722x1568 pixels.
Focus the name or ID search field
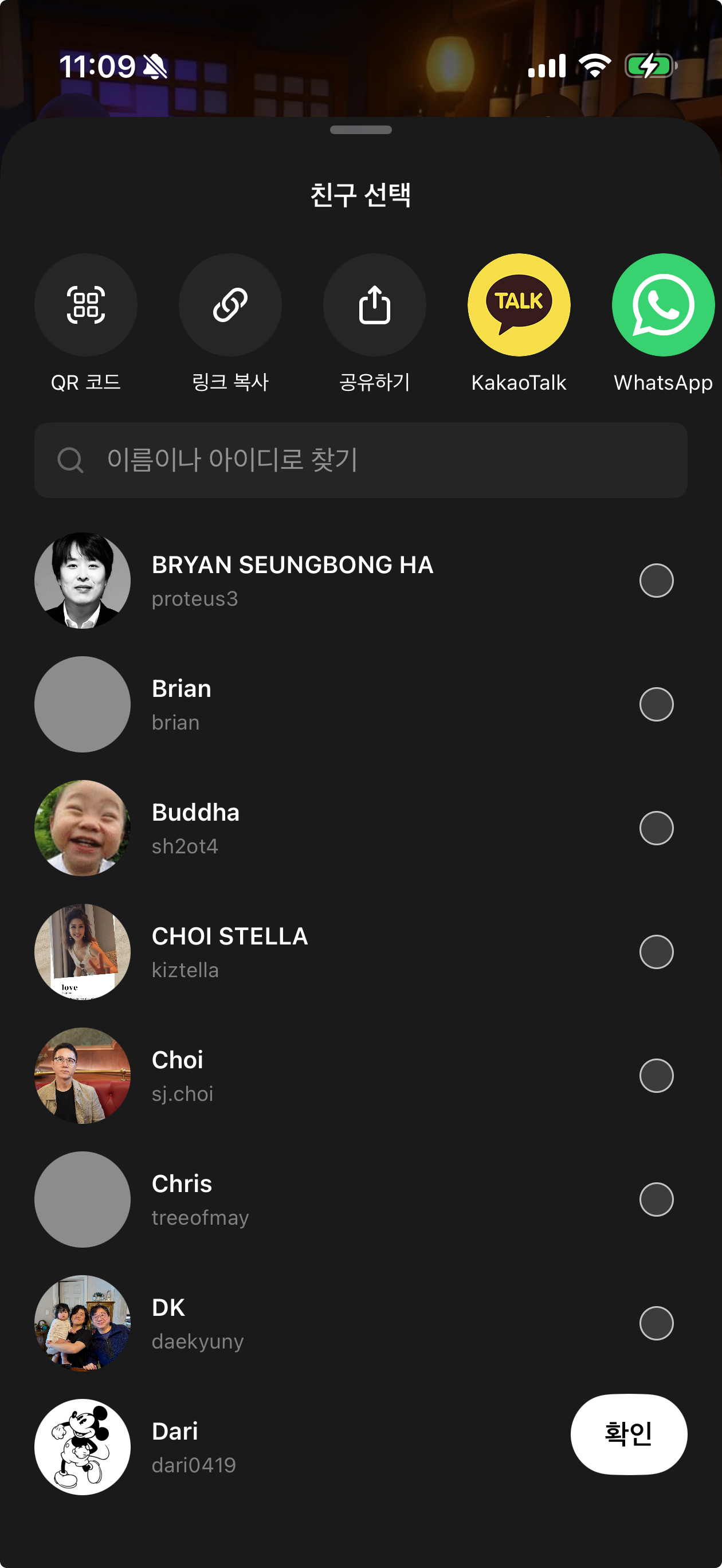point(360,460)
